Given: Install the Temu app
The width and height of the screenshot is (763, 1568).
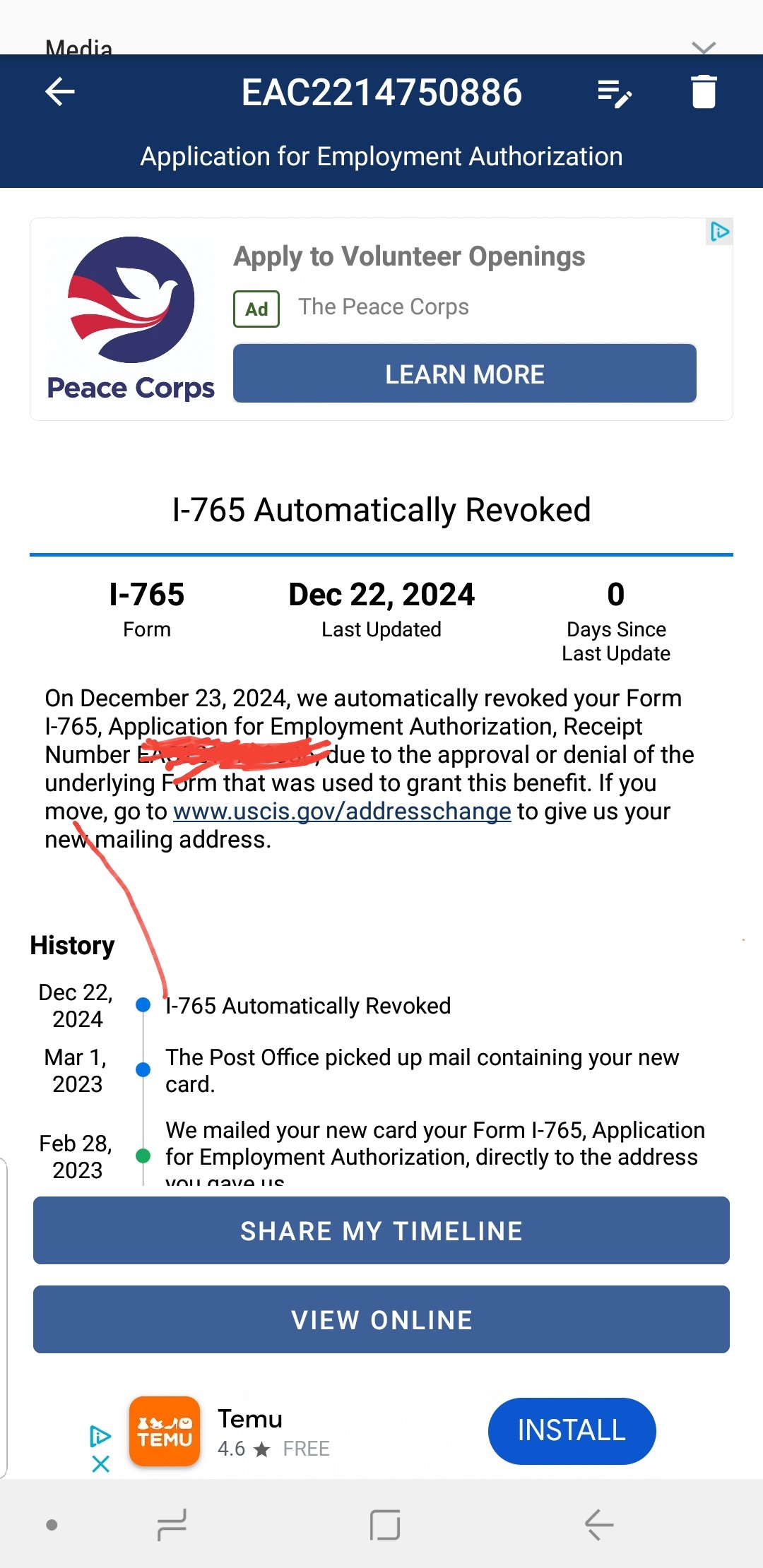Looking at the screenshot, I should [x=572, y=1430].
